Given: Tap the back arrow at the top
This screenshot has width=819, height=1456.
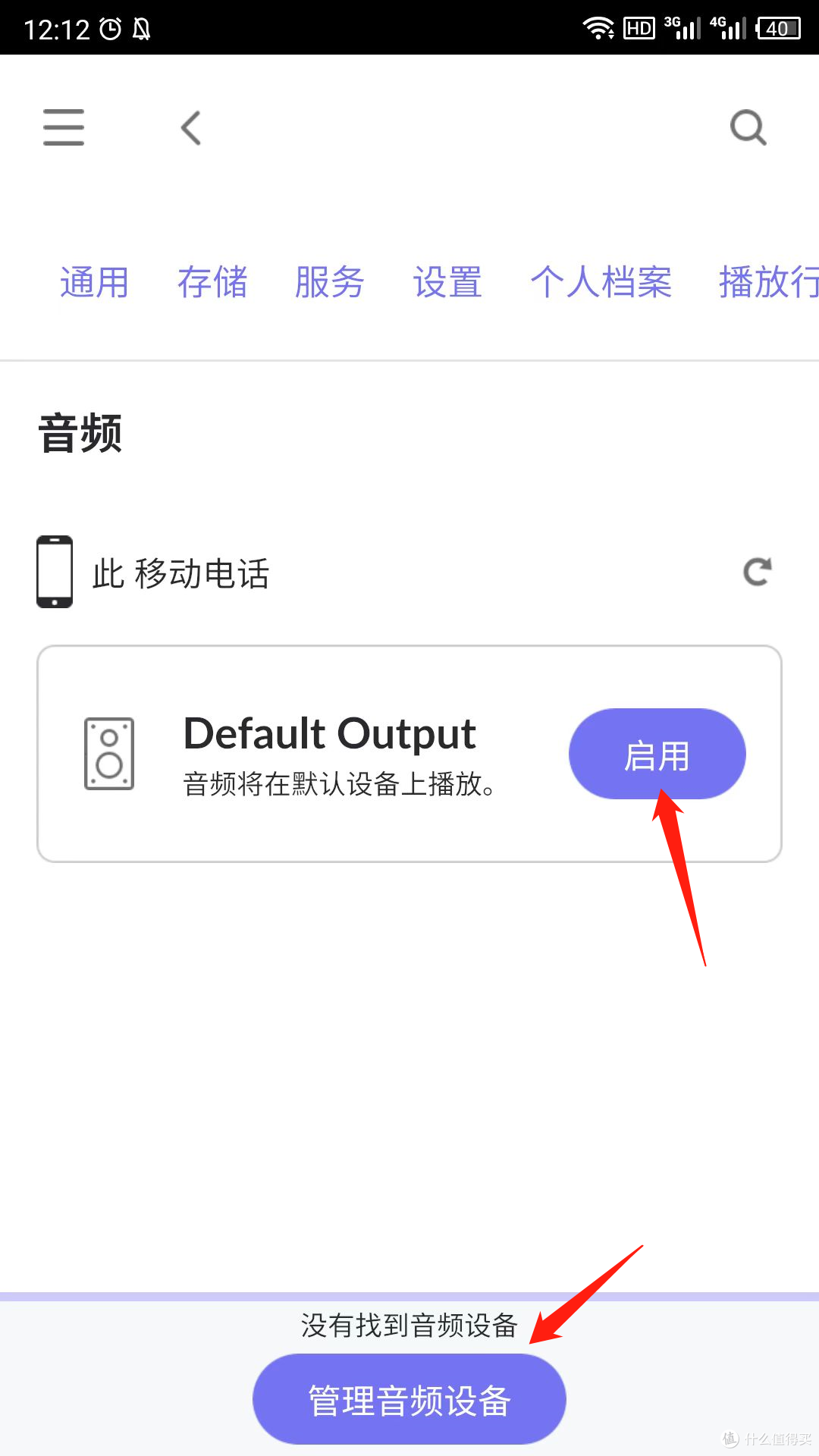Looking at the screenshot, I should pos(190,127).
